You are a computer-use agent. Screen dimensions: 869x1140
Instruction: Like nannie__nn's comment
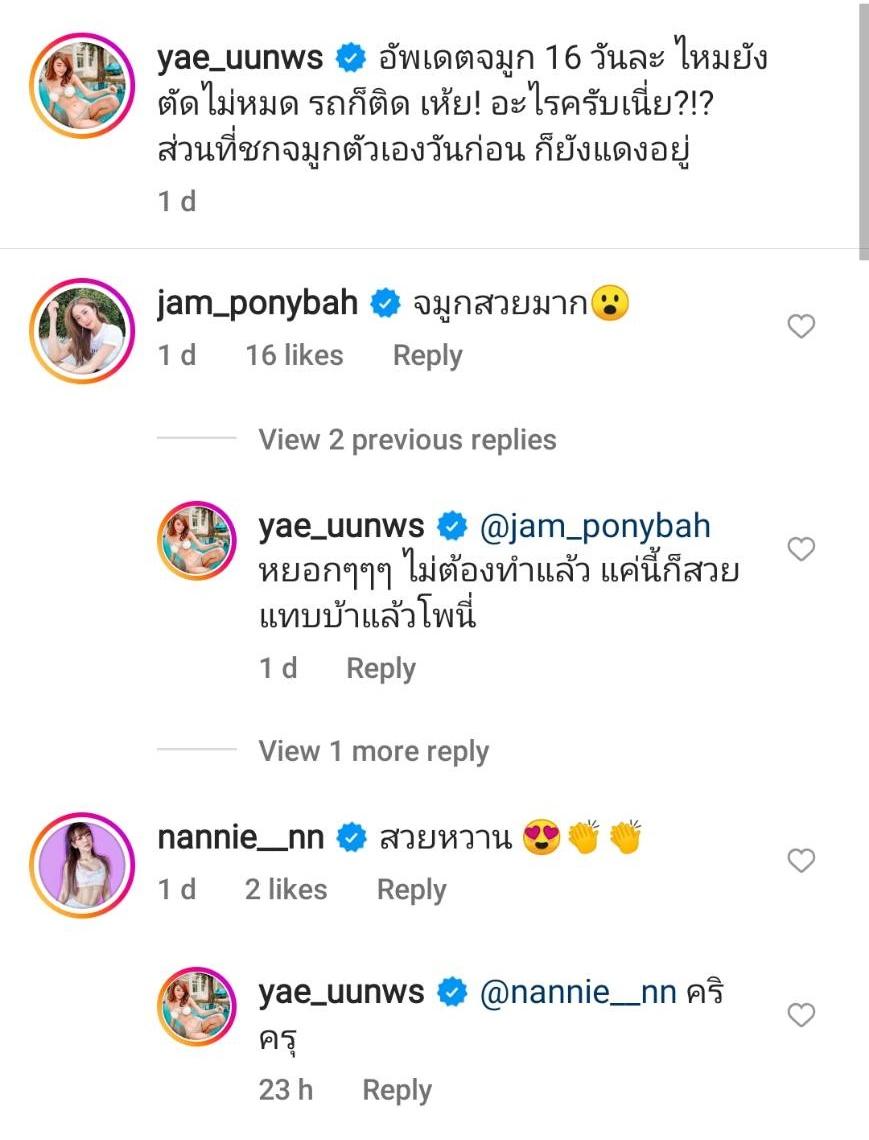(x=801, y=860)
